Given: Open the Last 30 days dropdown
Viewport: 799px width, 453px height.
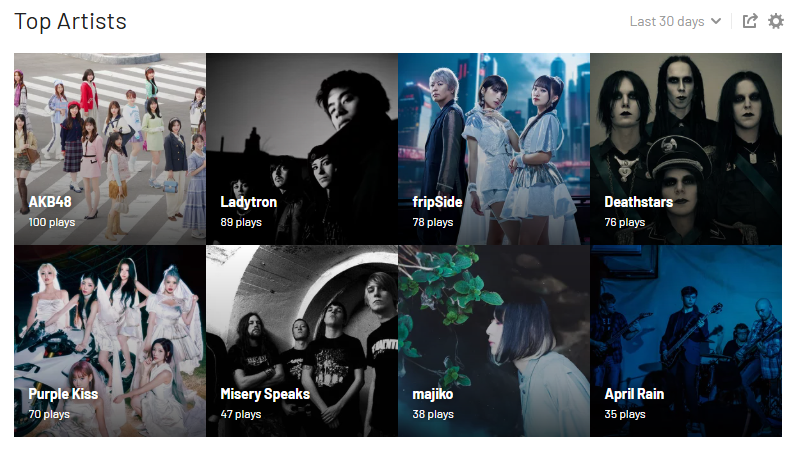Looking at the screenshot, I should [675, 22].
